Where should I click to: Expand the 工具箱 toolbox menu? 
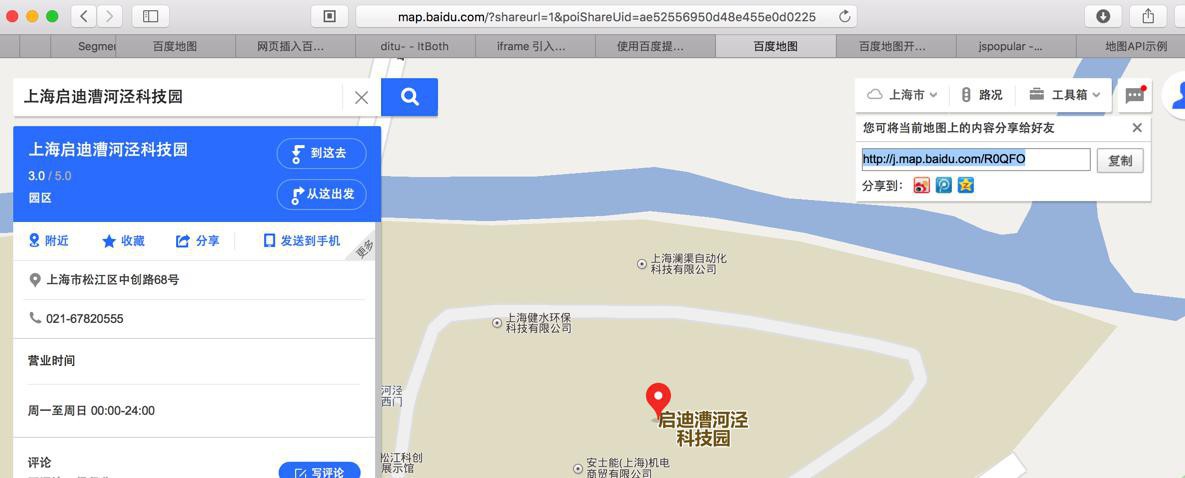point(1064,95)
